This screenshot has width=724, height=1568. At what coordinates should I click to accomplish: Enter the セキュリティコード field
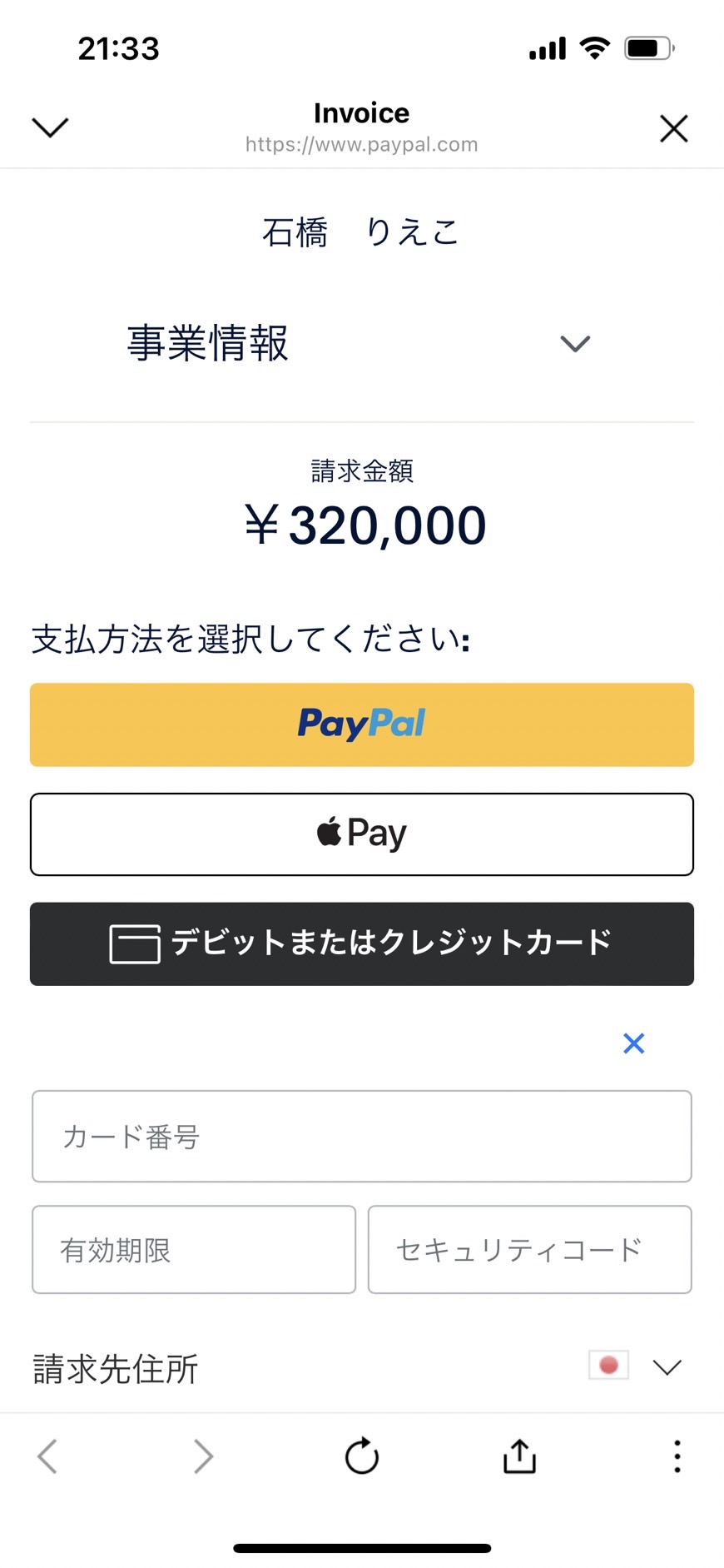(x=530, y=1250)
